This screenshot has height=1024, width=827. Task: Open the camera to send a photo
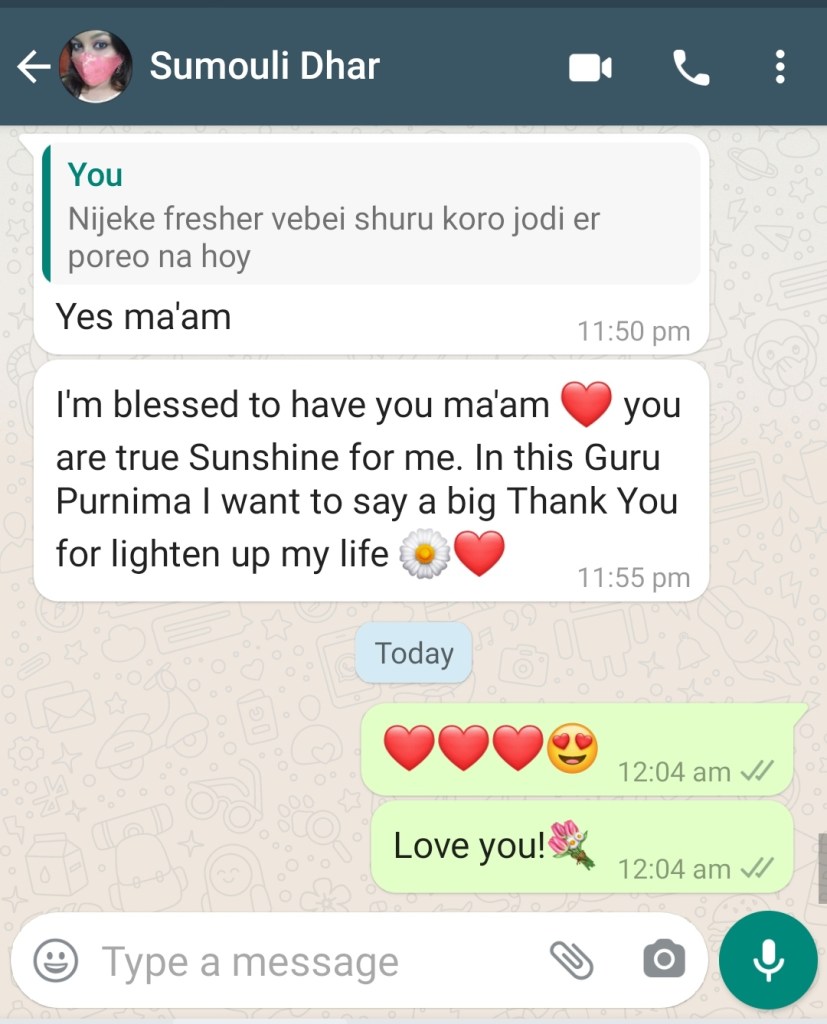click(663, 960)
